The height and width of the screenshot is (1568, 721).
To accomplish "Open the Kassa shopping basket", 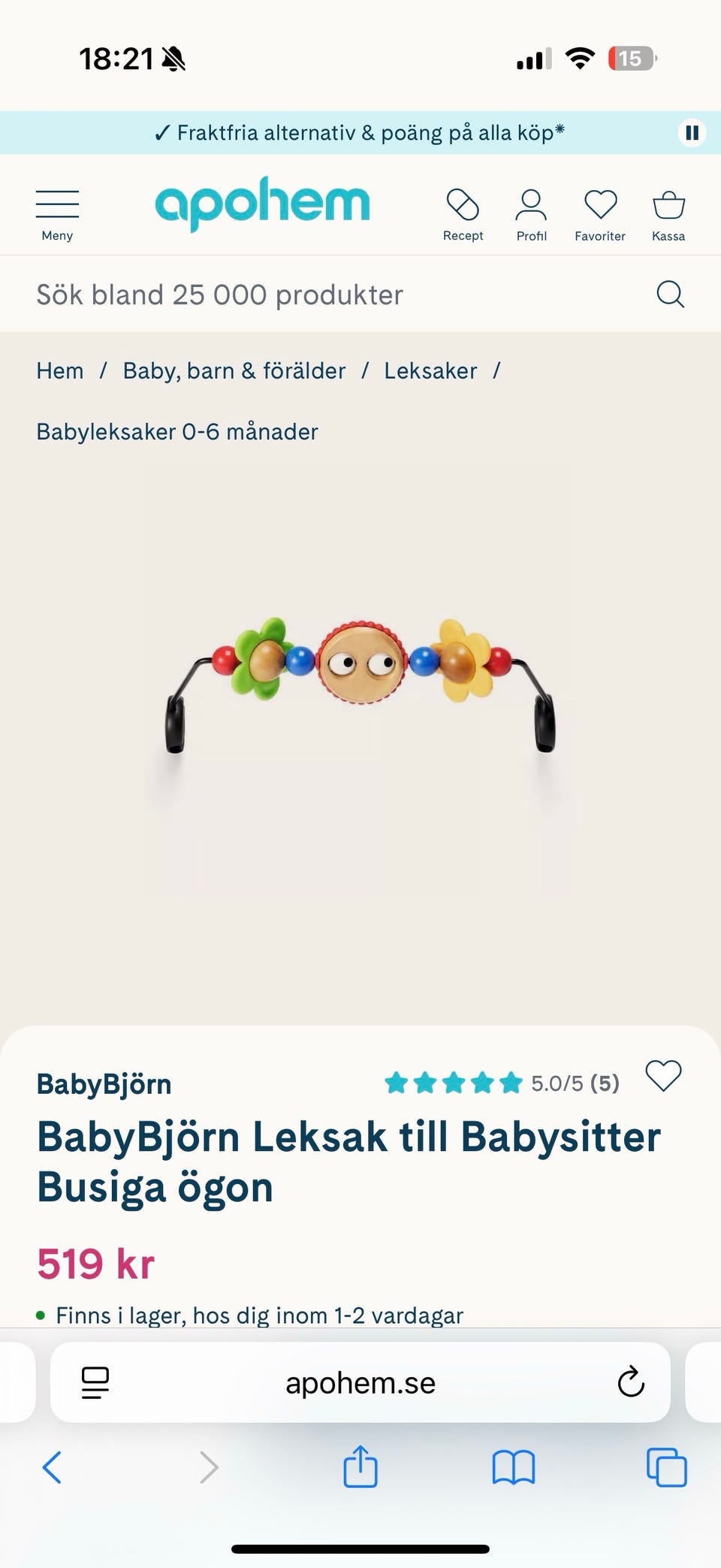I will pos(668,215).
